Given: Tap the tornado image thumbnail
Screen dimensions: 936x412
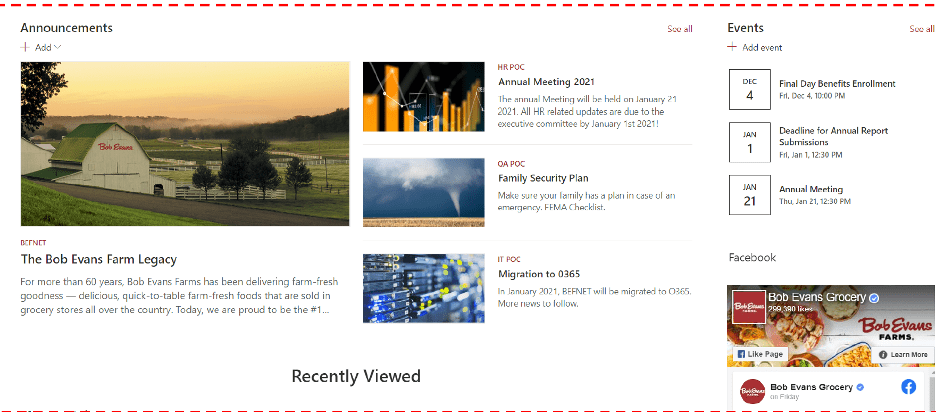Looking at the screenshot, I should [424, 192].
